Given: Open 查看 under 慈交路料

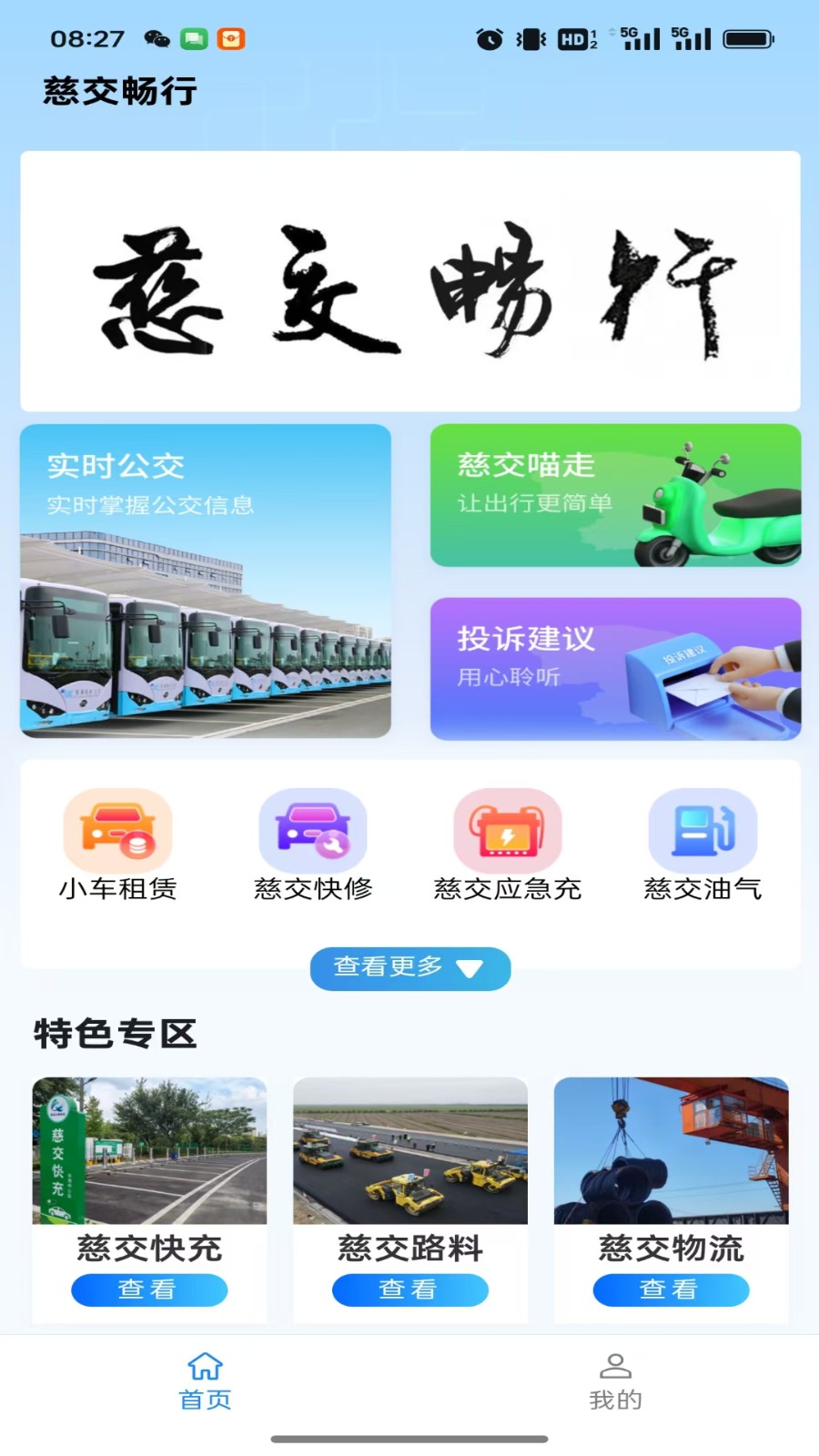Looking at the screenshot, I should click(410, 1289).
